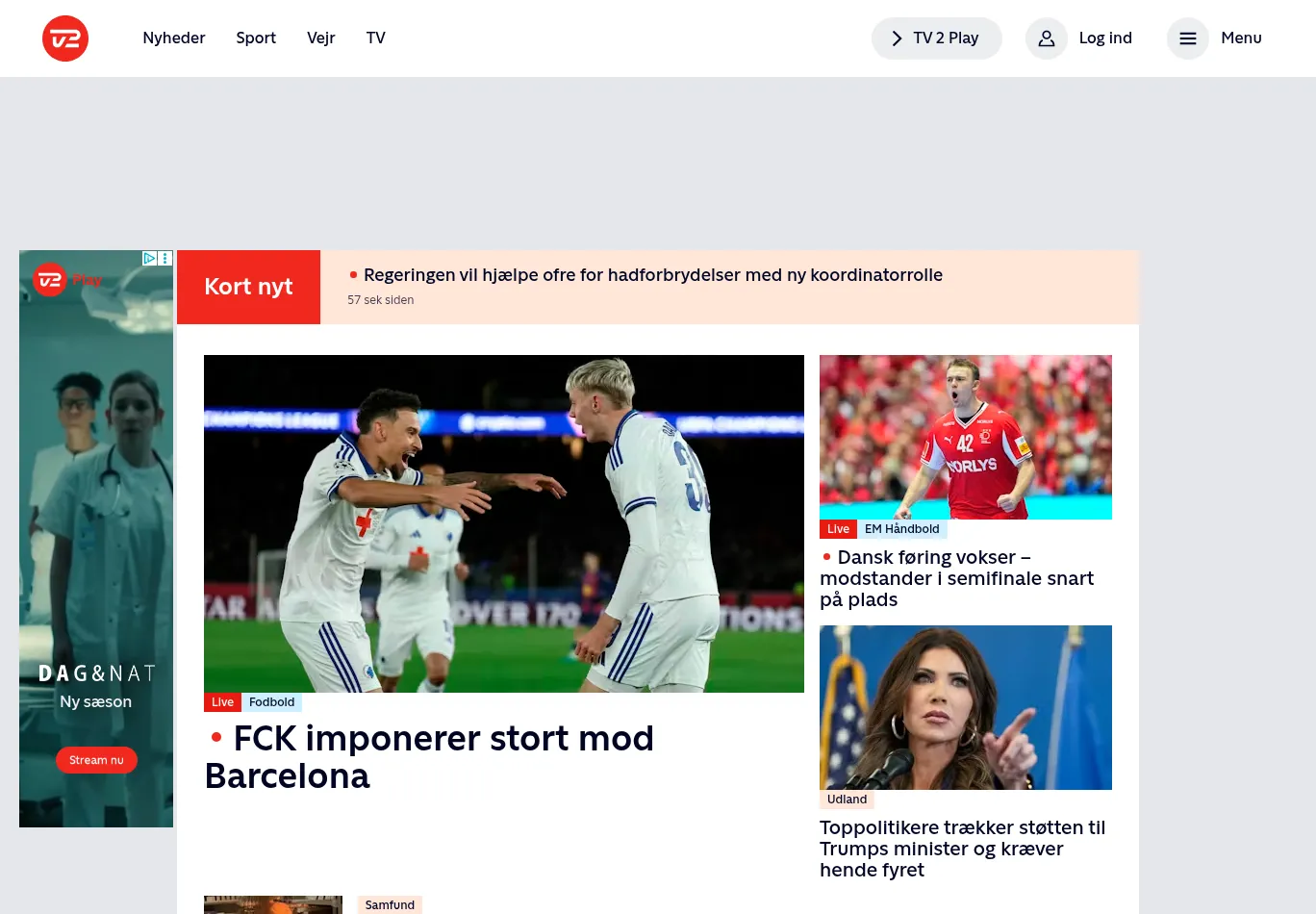Open FCK imponerer stort mod Barcelona article
1316x914 pixels.
point(429,756)
